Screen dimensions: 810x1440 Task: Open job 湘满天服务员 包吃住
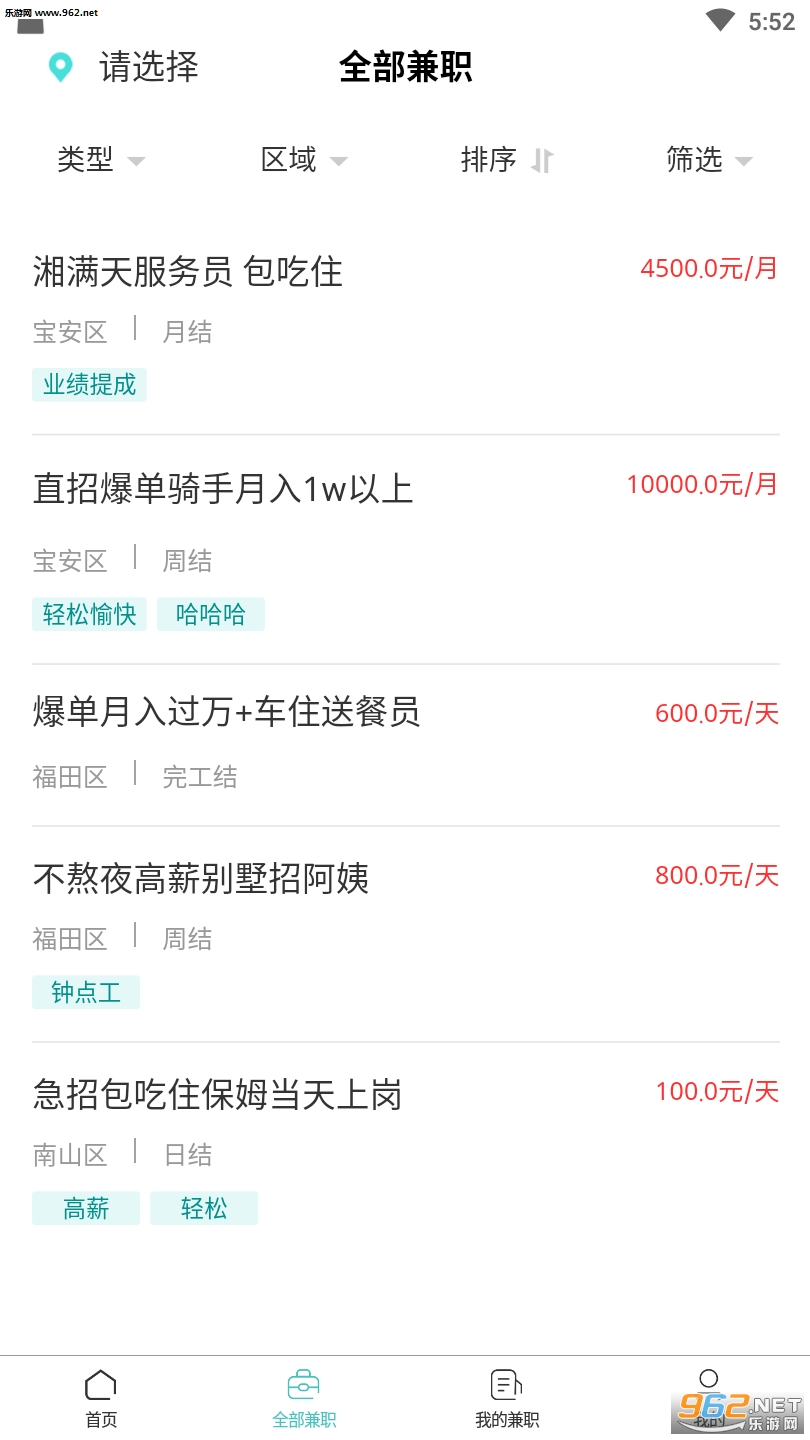click(x=188, y=271)
